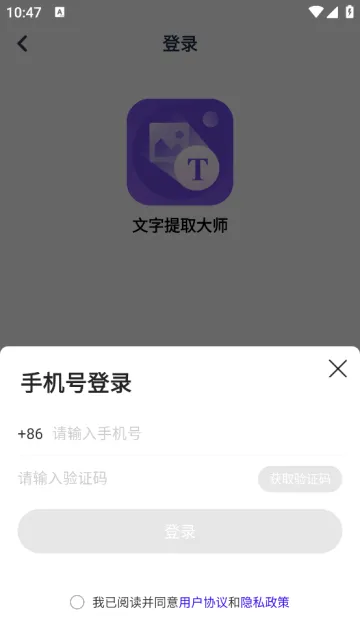This screenshot has height=639, width=360.
Task: Tap the 登录 button
Action: tap(180, 531)
